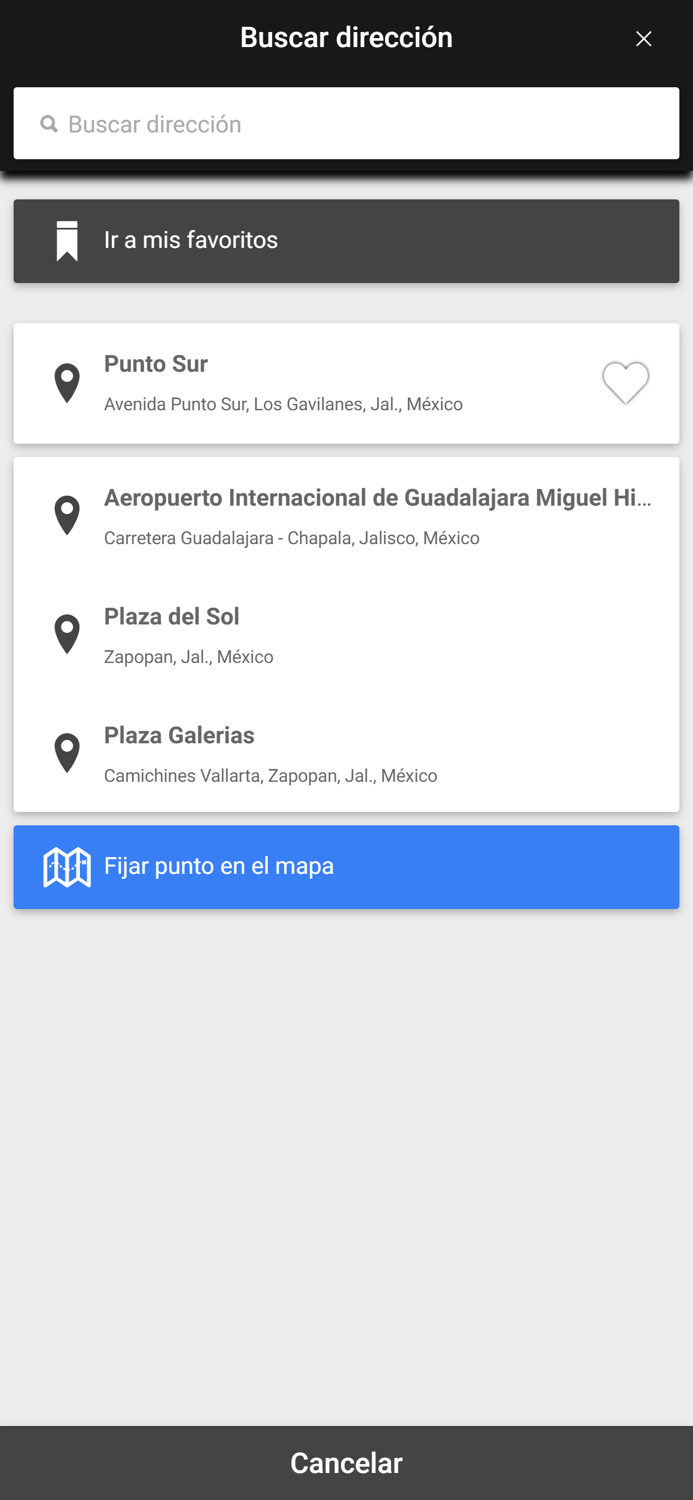
Task: Open Ir a mis favoritos
Action: [x=346, y=241]
